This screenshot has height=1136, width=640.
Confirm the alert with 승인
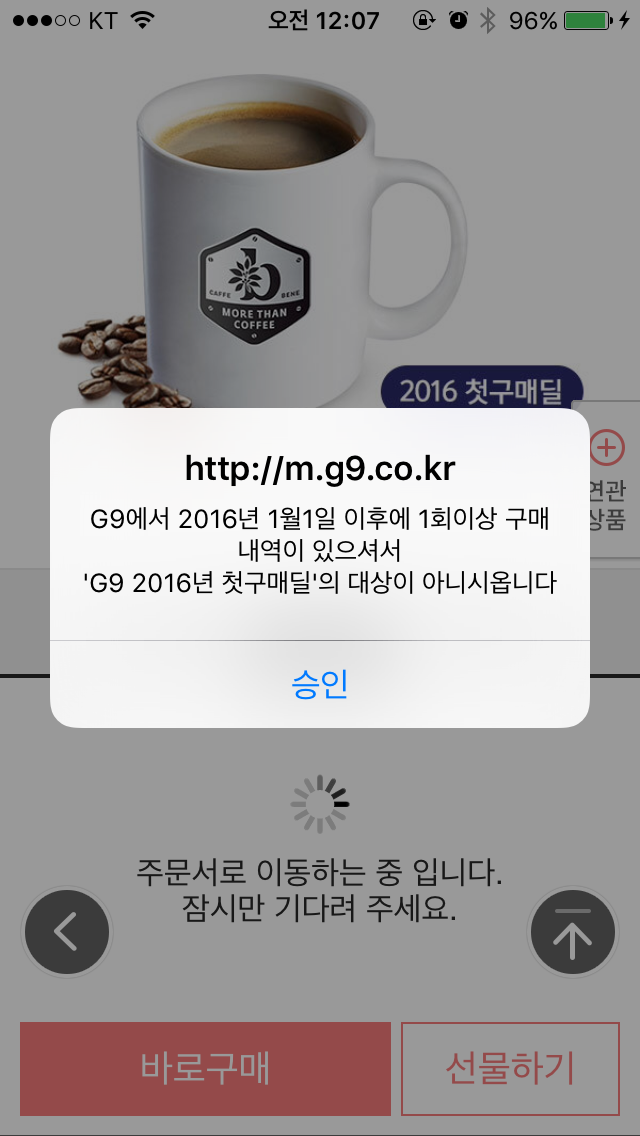point(320,684)
